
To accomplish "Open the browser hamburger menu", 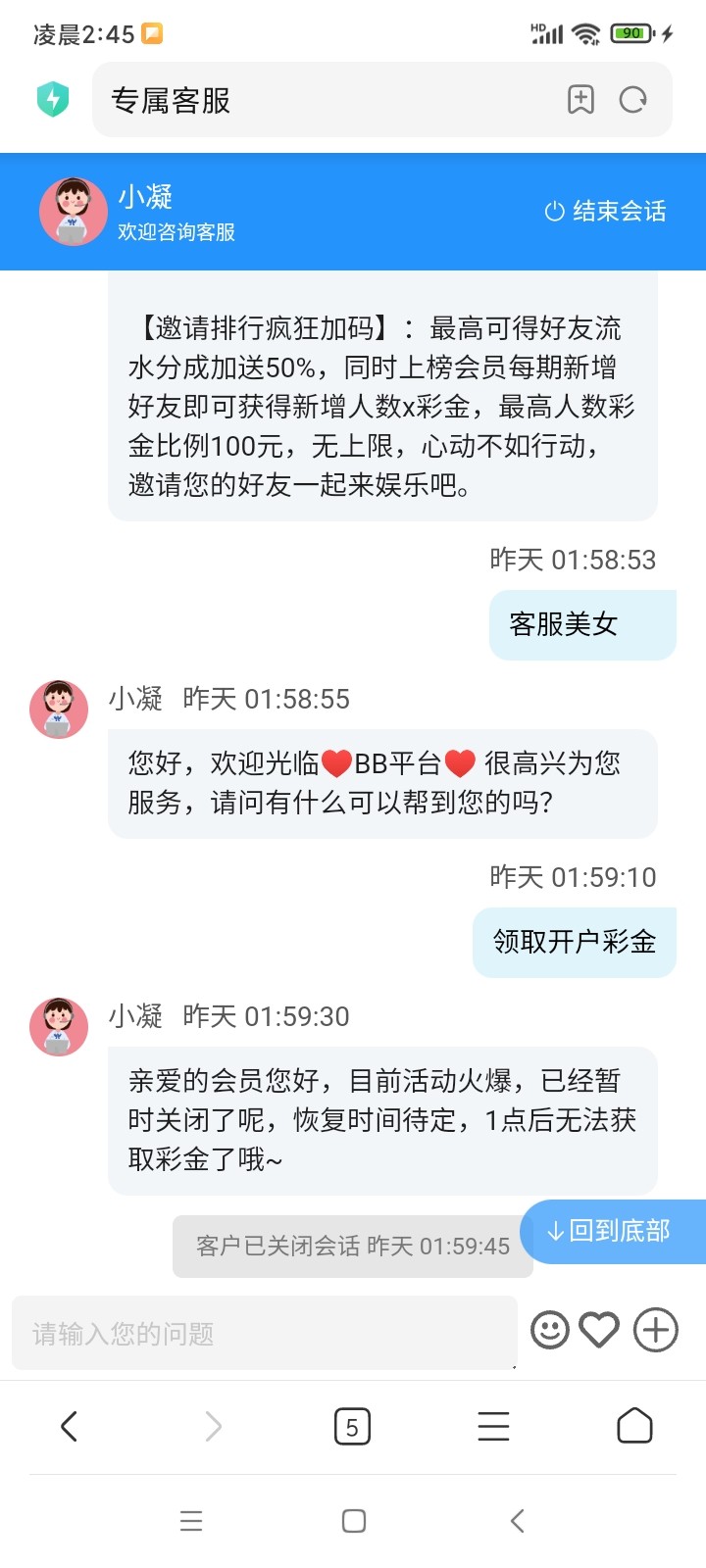I will 493,1426.
